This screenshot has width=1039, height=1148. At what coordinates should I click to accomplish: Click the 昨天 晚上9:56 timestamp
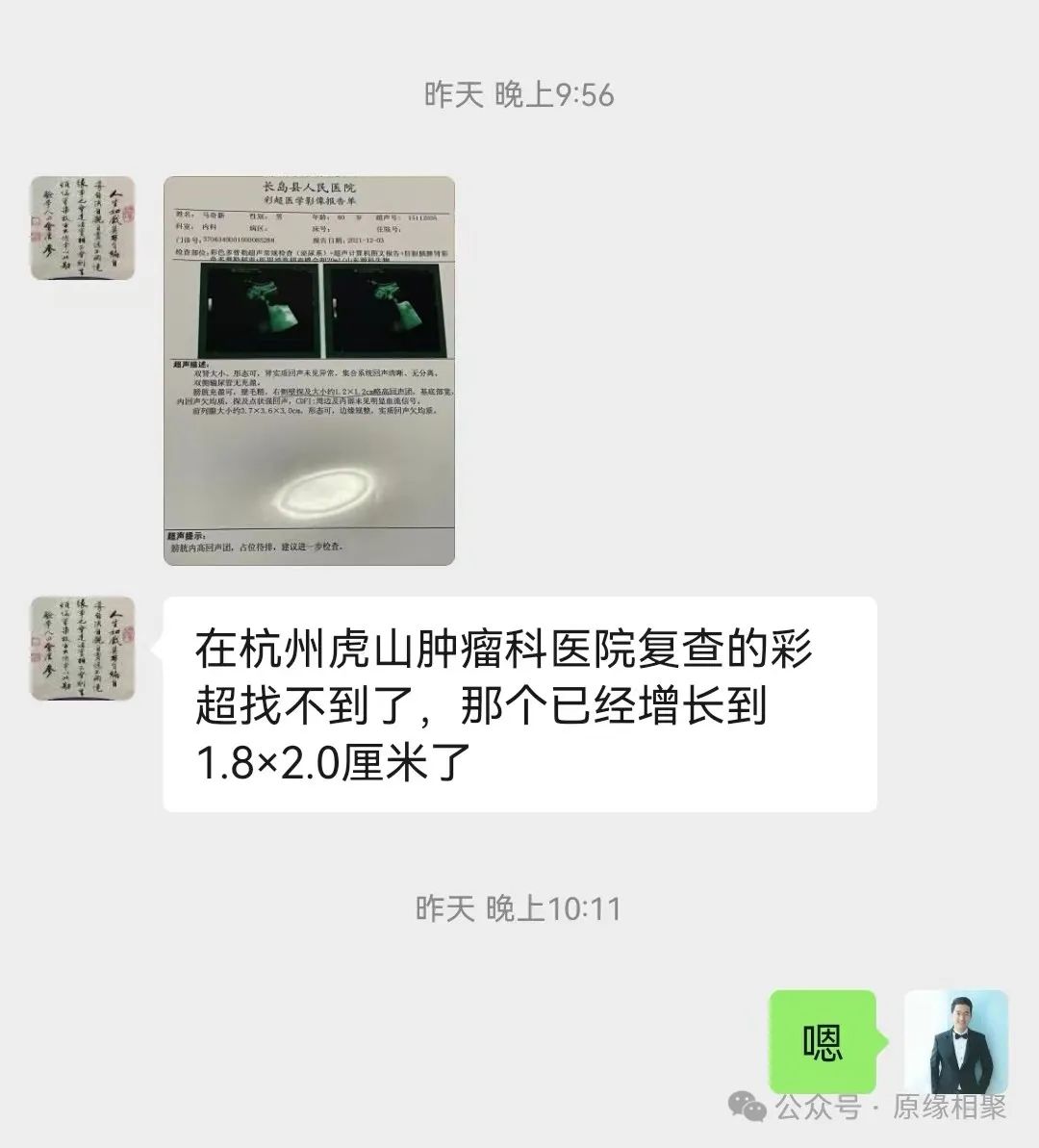point(519,91)
